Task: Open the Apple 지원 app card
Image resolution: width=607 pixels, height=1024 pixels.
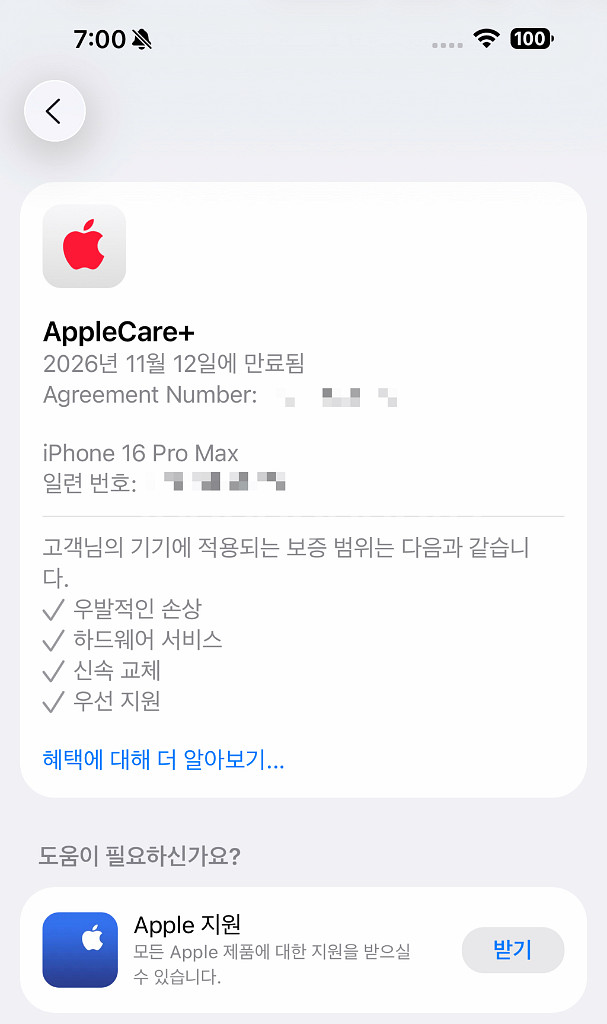Action: 303,950
